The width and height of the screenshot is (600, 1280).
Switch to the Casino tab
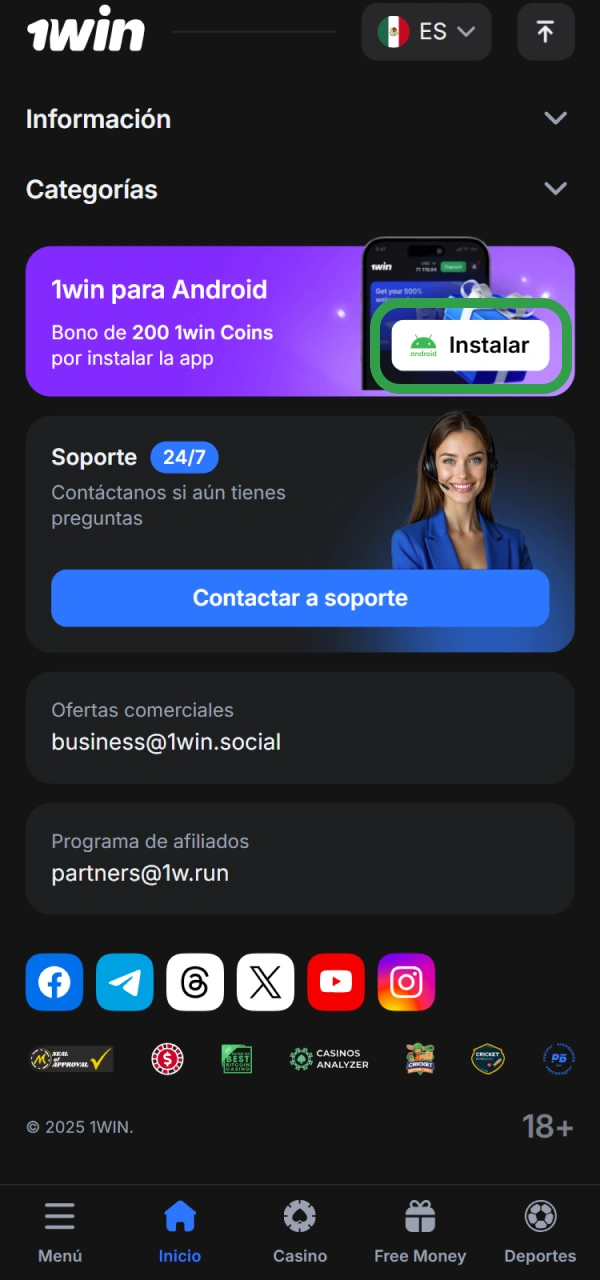300,1232
